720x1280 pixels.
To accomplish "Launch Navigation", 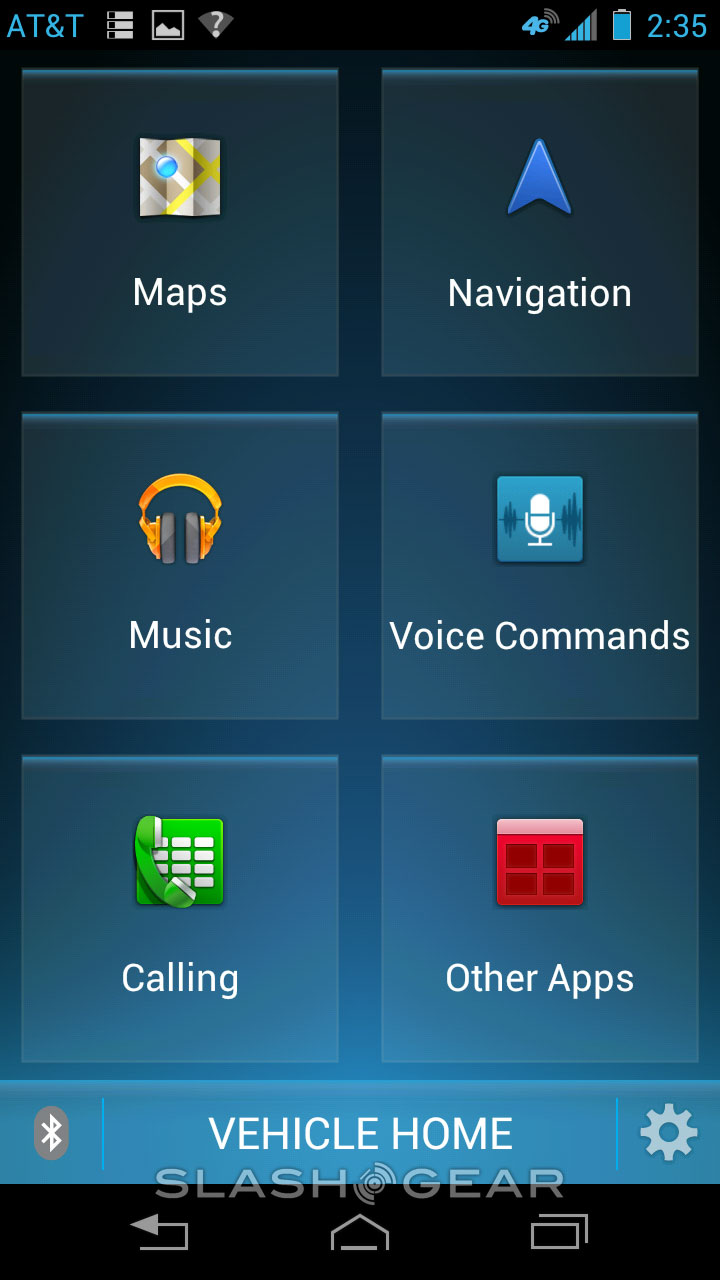I will (540, 222).
